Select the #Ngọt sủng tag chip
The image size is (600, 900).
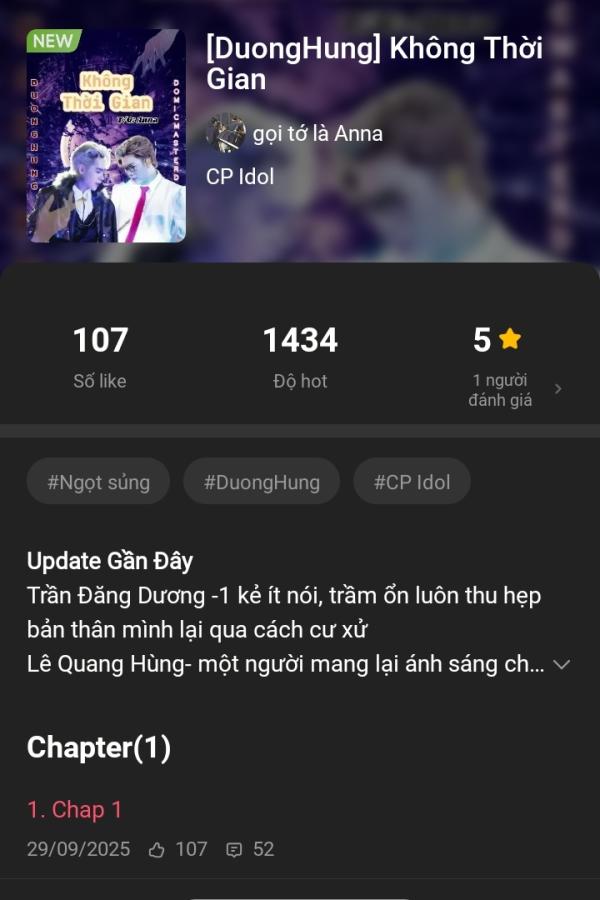[98, 482]
